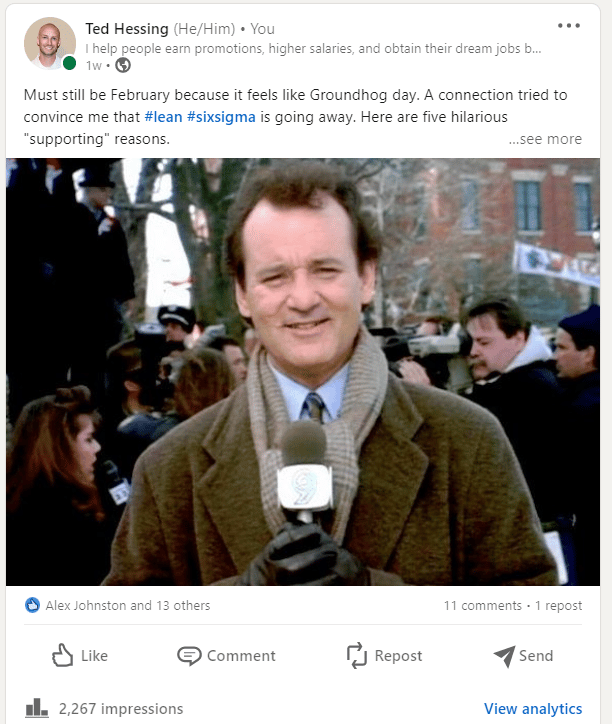This screenshot has width=612, height=724.
Task: Expand the post with see more
Action: coord(544,139)
